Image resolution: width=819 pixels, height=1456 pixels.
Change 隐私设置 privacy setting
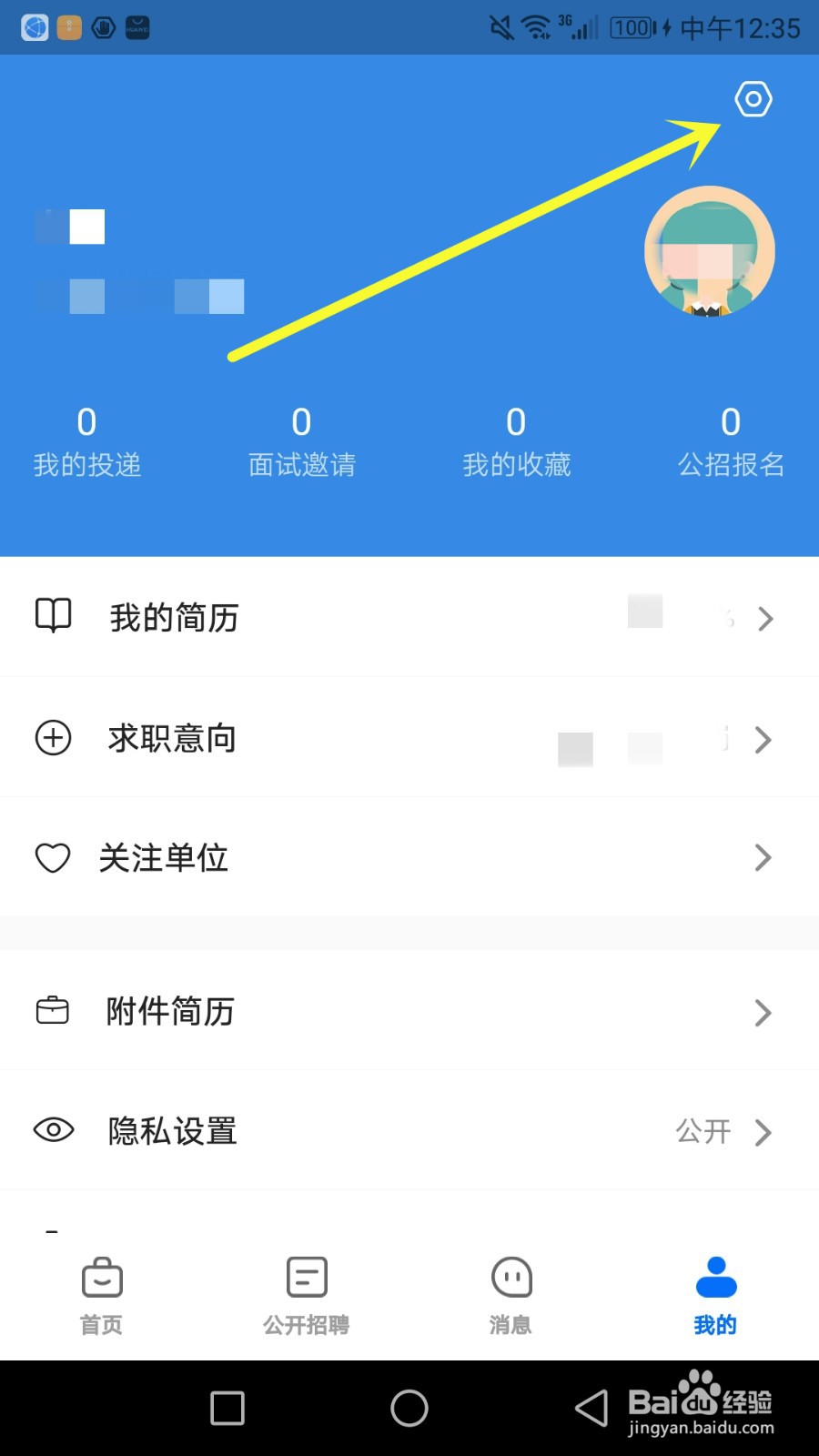click(409, 1131)
